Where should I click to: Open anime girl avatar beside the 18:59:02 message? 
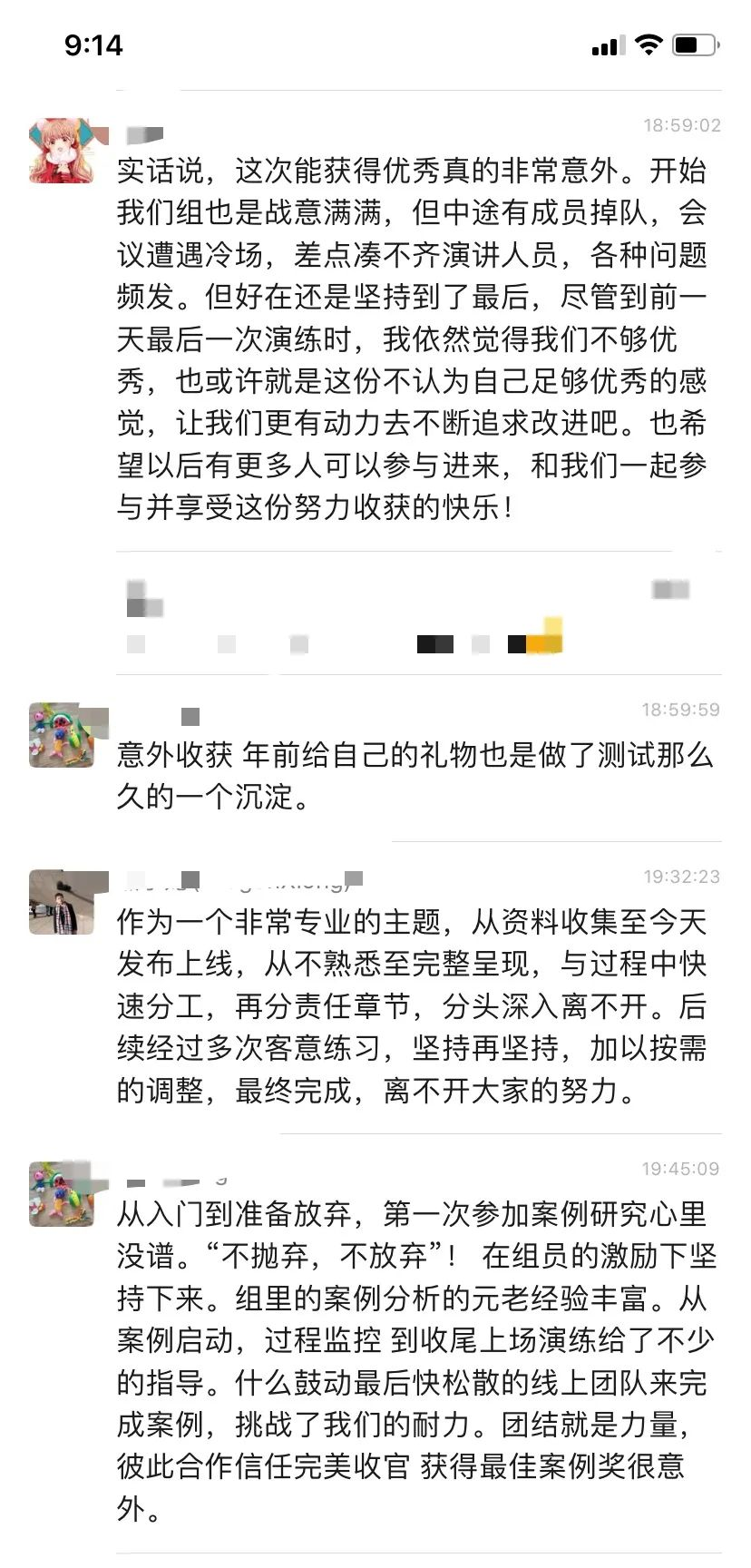pyautogui.click(x=62, y=151)
